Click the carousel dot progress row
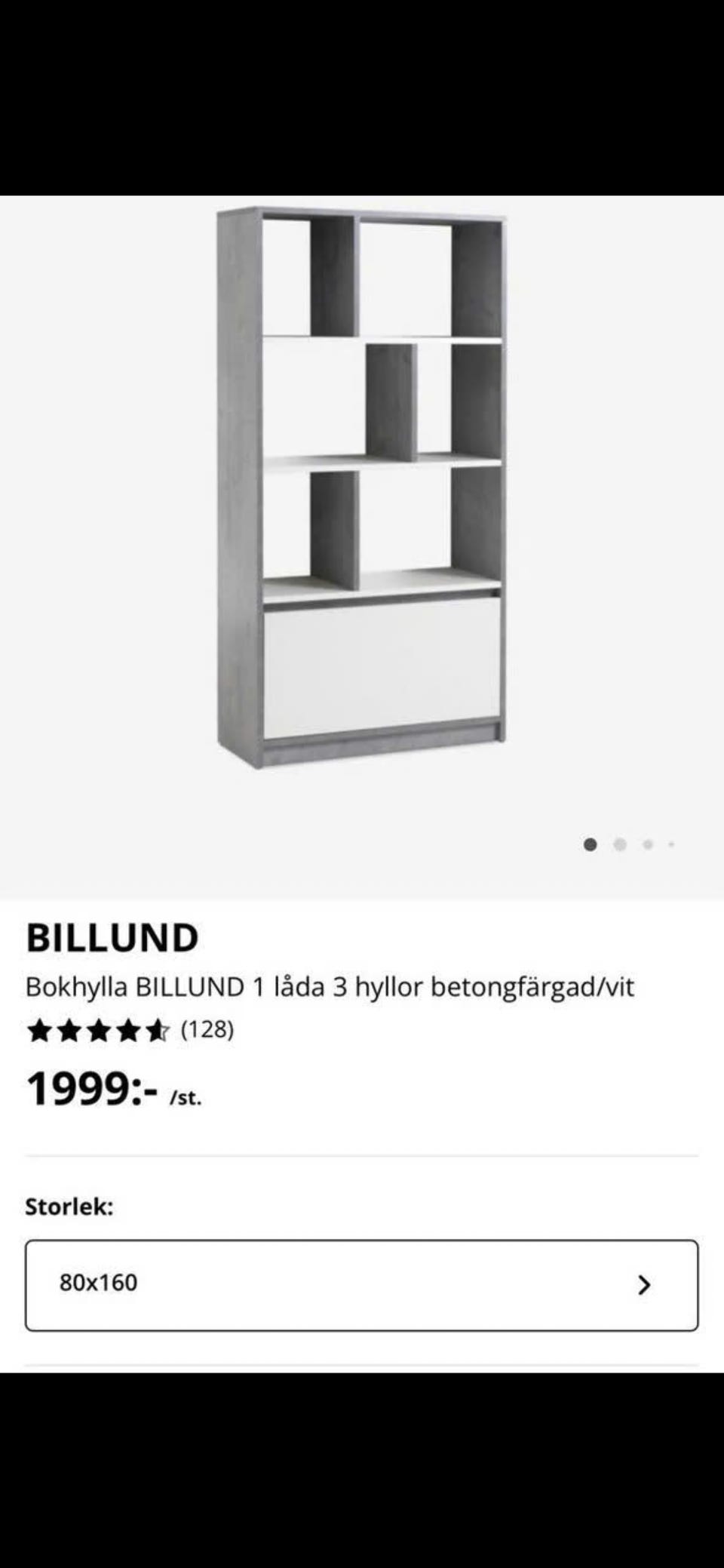 (631, 845)
